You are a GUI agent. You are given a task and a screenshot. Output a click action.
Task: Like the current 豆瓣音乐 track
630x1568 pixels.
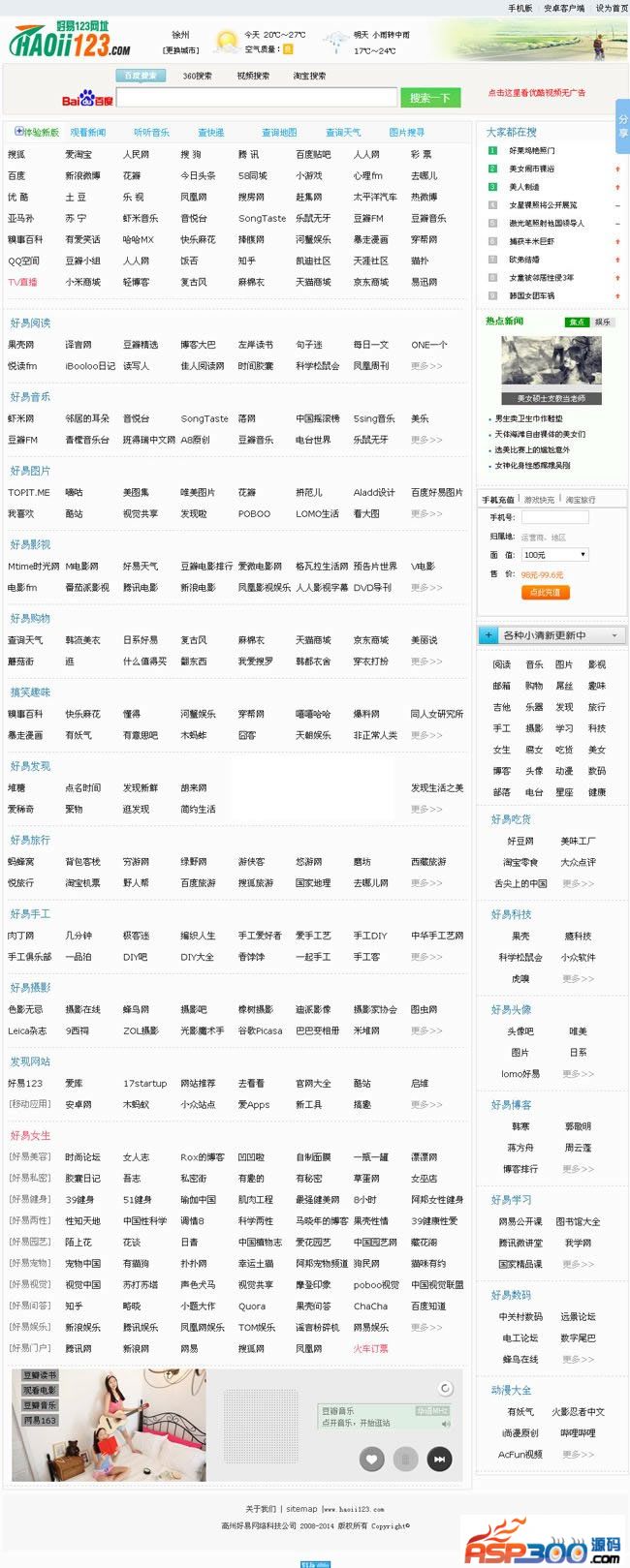pyautogui.click(x=371, y=1460)
